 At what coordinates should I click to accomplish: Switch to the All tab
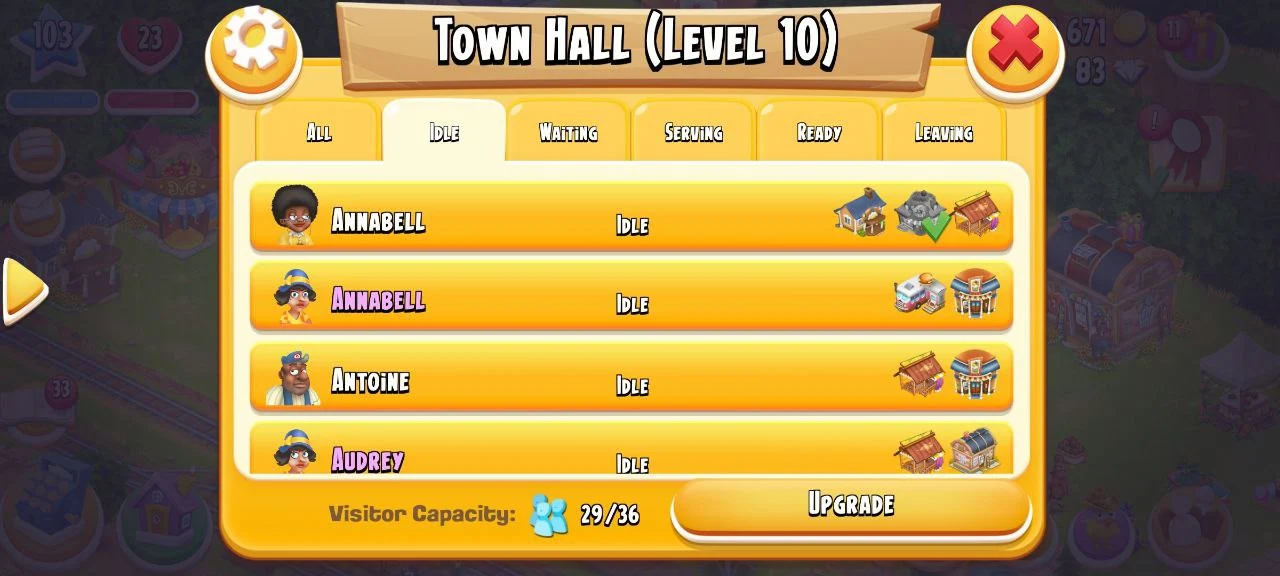click(x=318, y=132)
